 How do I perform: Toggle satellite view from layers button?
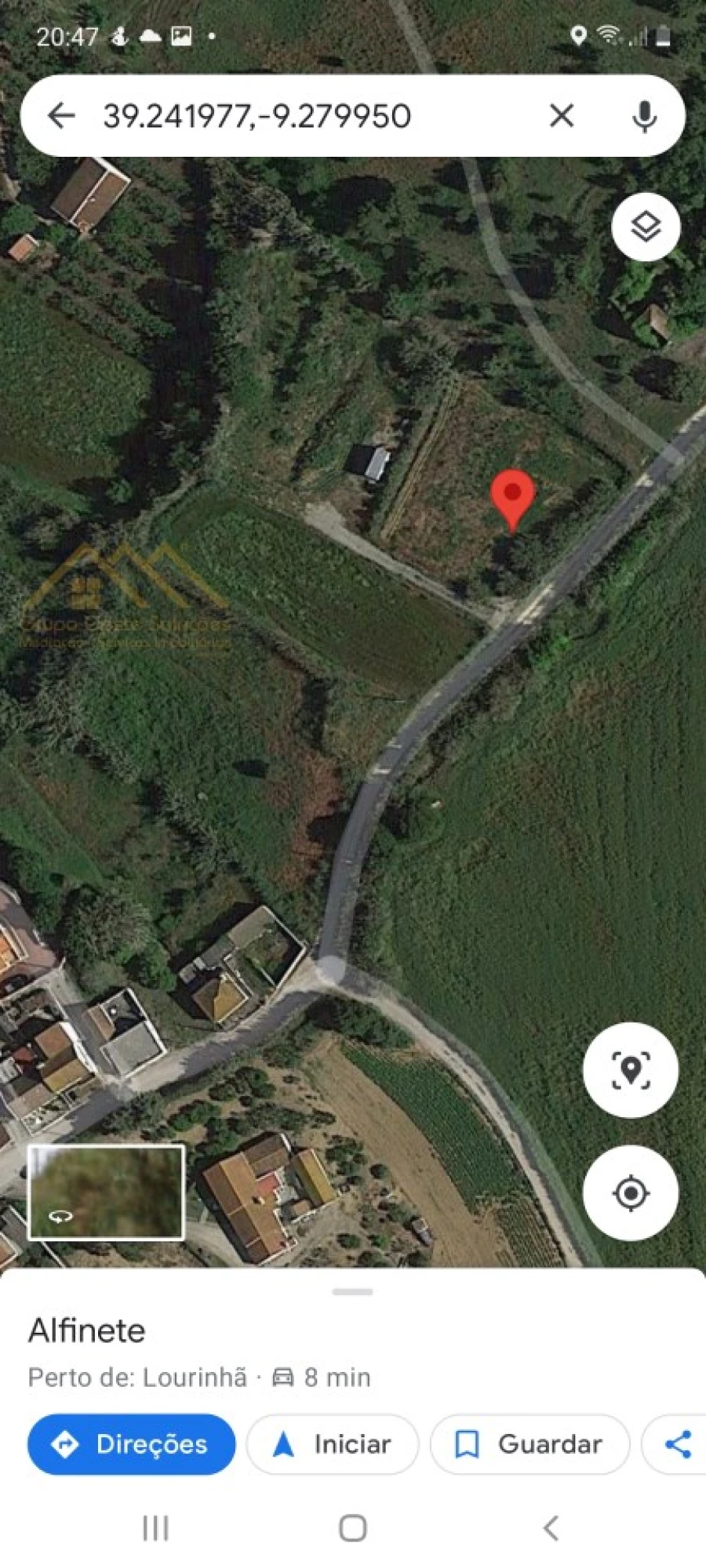646,226
